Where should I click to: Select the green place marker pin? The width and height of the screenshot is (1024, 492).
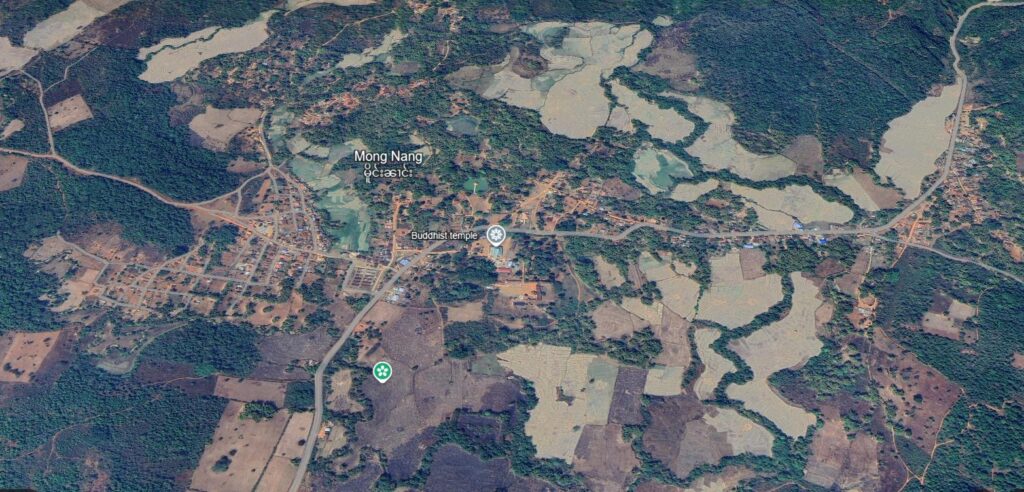click(x=381, y=372)
